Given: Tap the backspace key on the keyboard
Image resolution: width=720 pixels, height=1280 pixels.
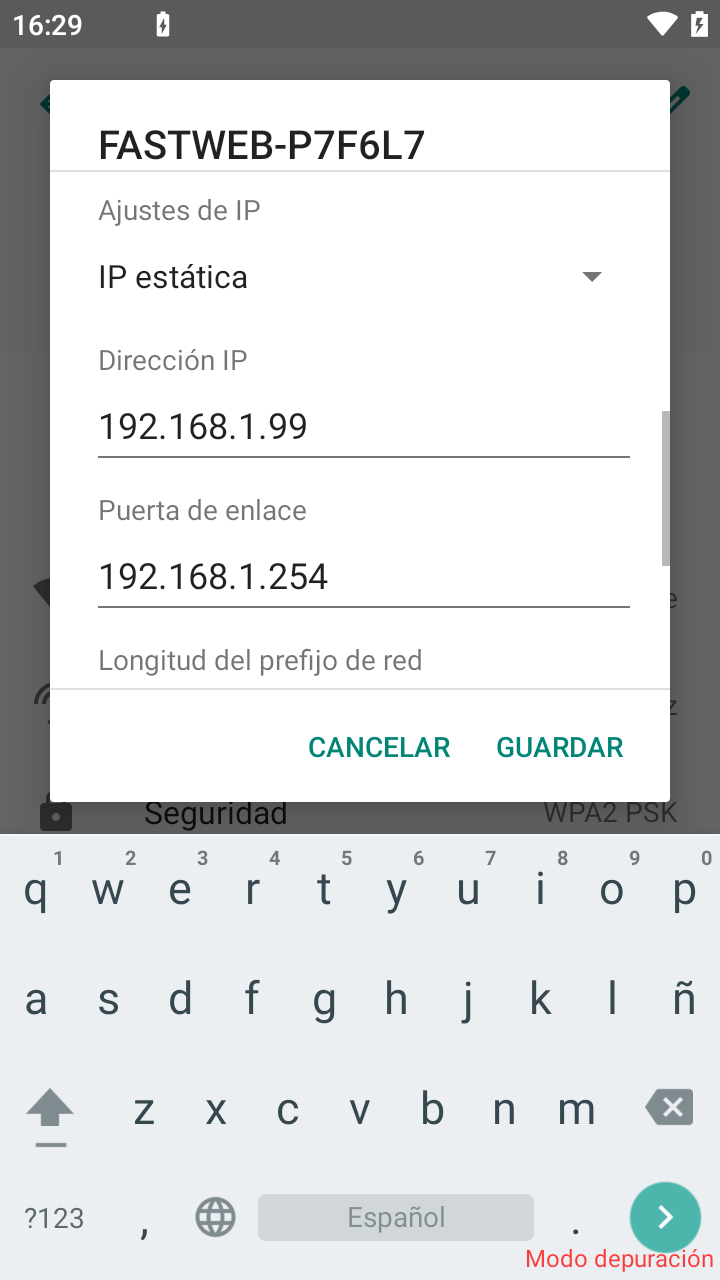Looking at the screenshot, I should (668, 1107).
